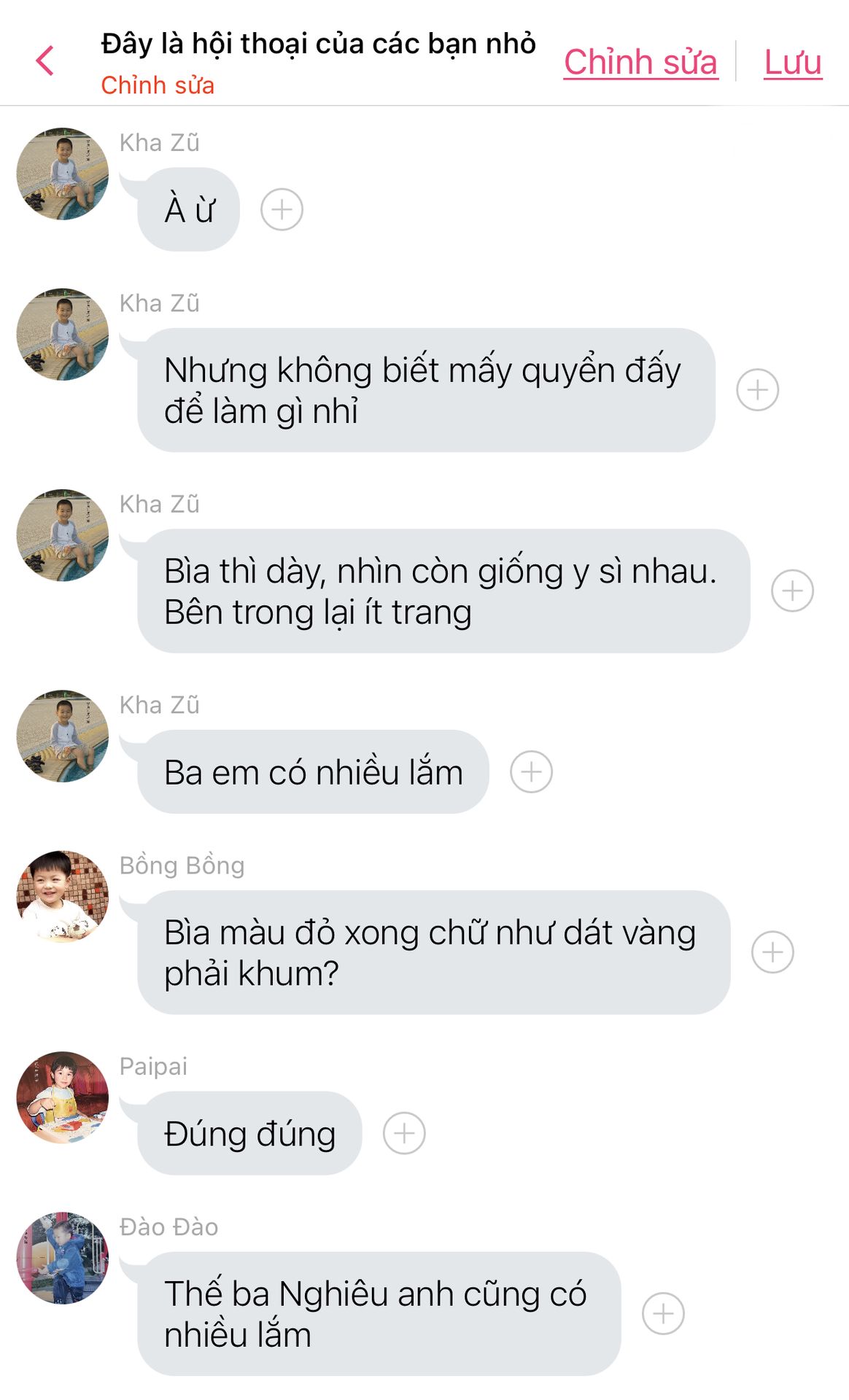
Task: Tap the underlined Chỉnh sửa link
Action: point(640,62)
